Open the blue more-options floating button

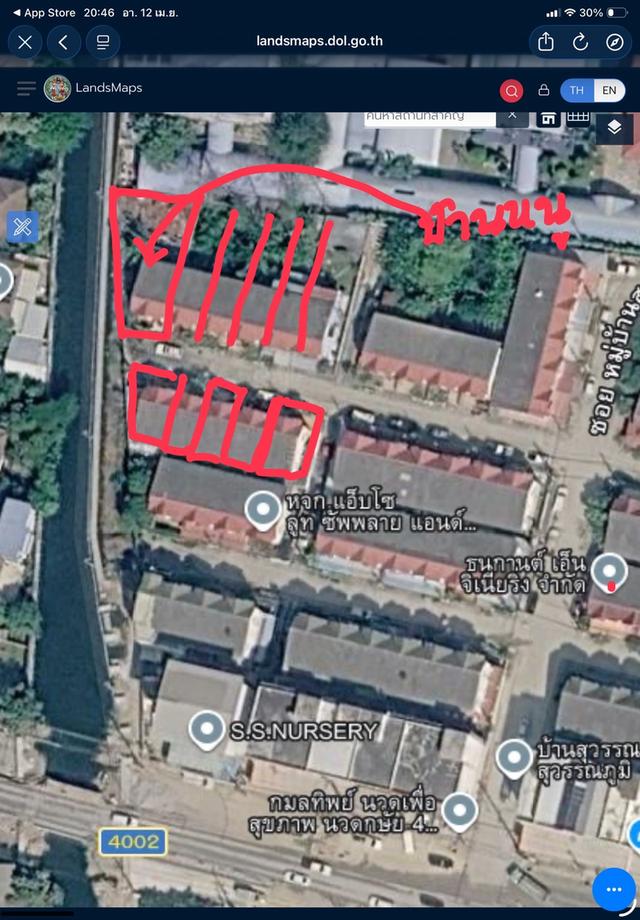coord(613,889)
